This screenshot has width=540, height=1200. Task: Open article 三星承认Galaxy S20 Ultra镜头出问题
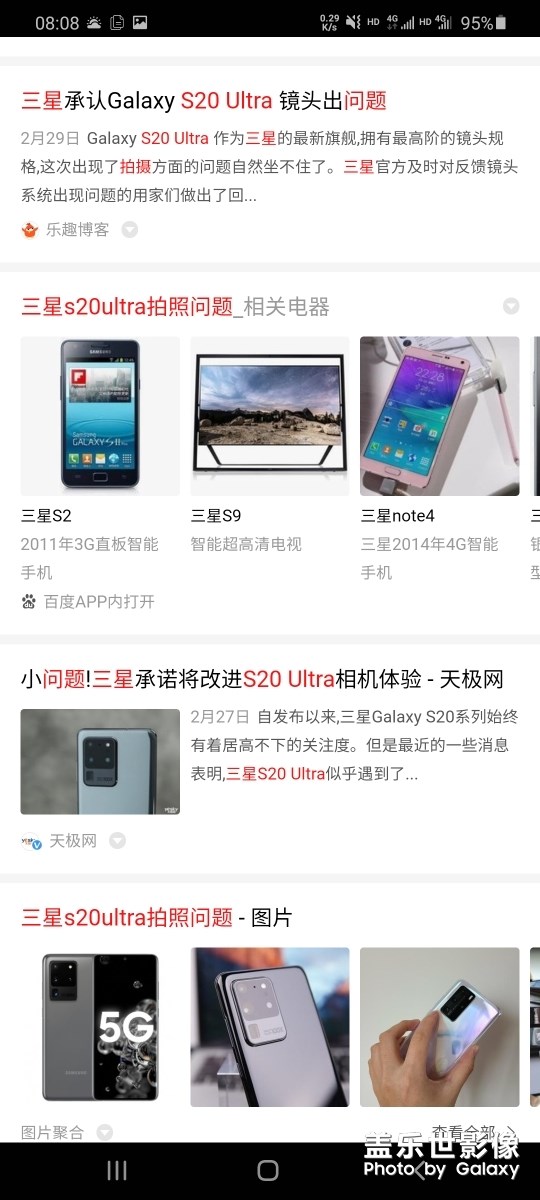click(x=204, y=100)
